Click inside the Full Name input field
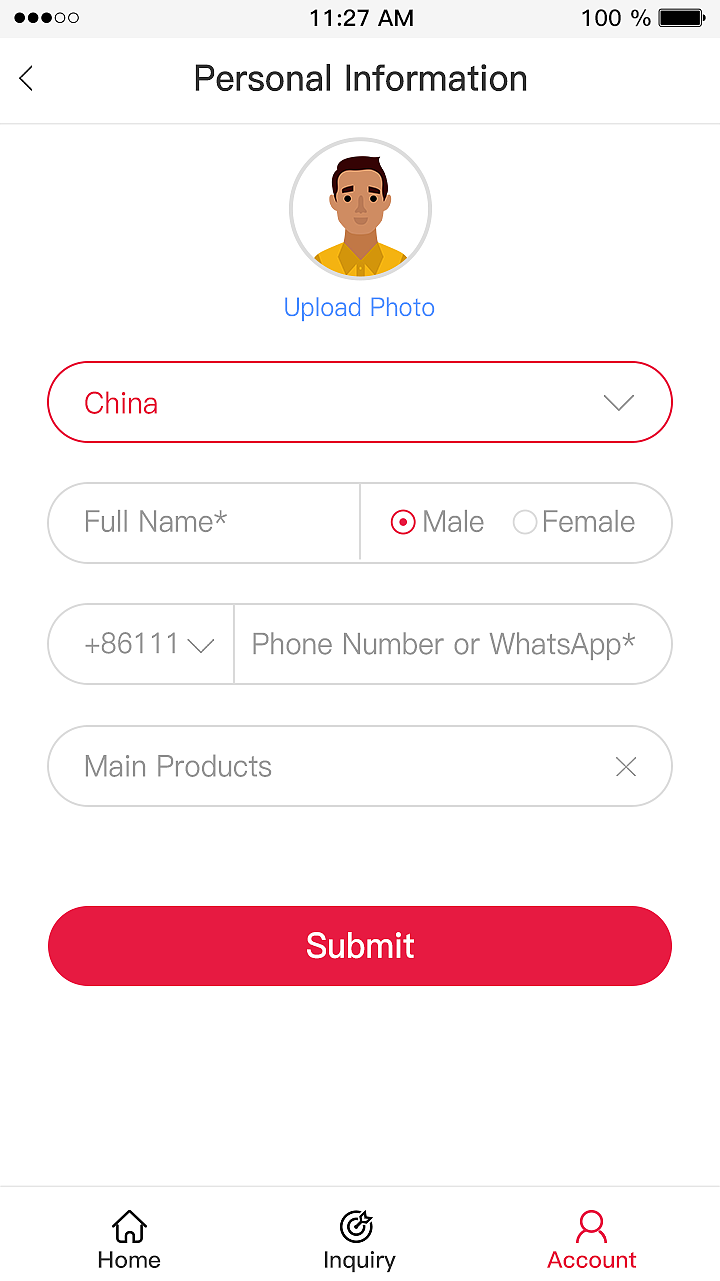 pos(200,521)
